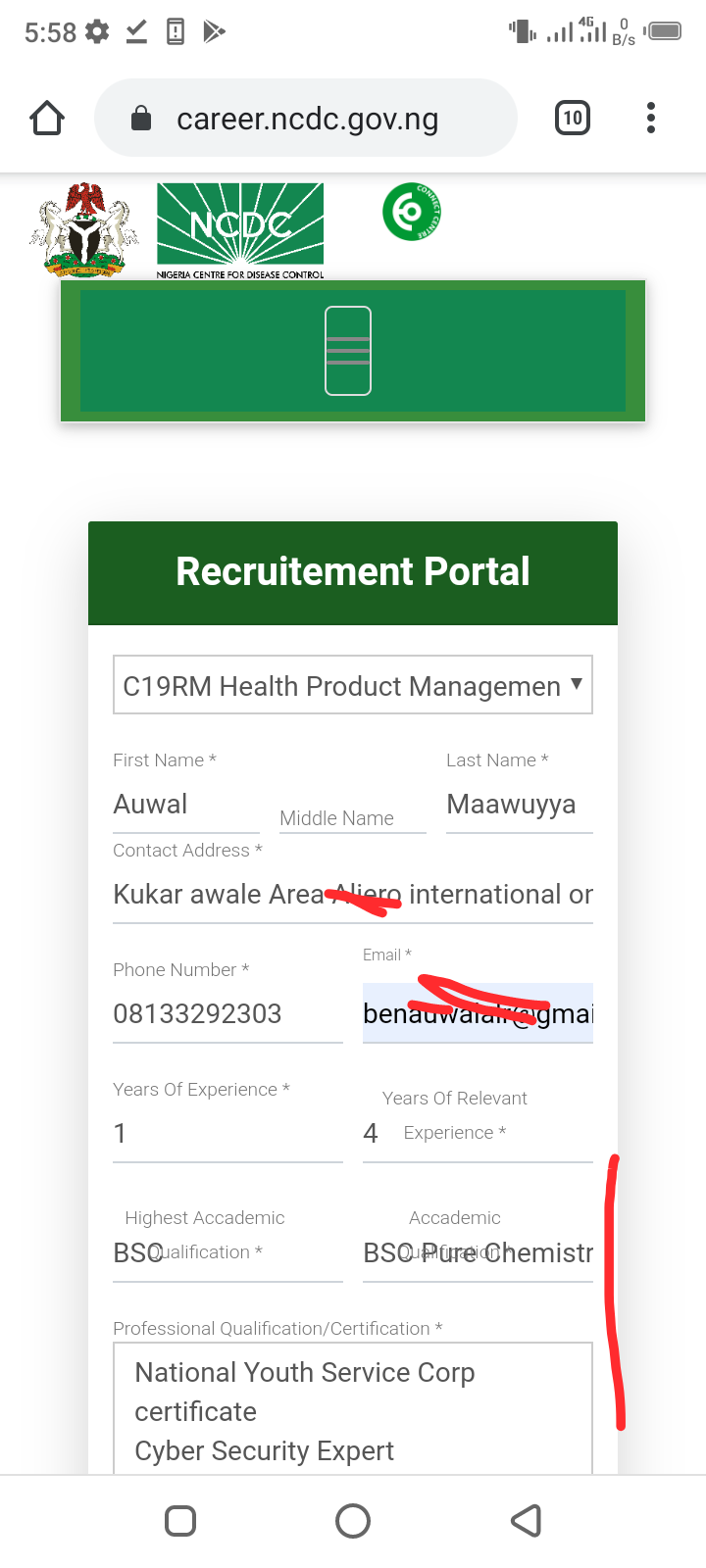
Task: Open recent apps from the navigation bar
Action: point(180,1521)
